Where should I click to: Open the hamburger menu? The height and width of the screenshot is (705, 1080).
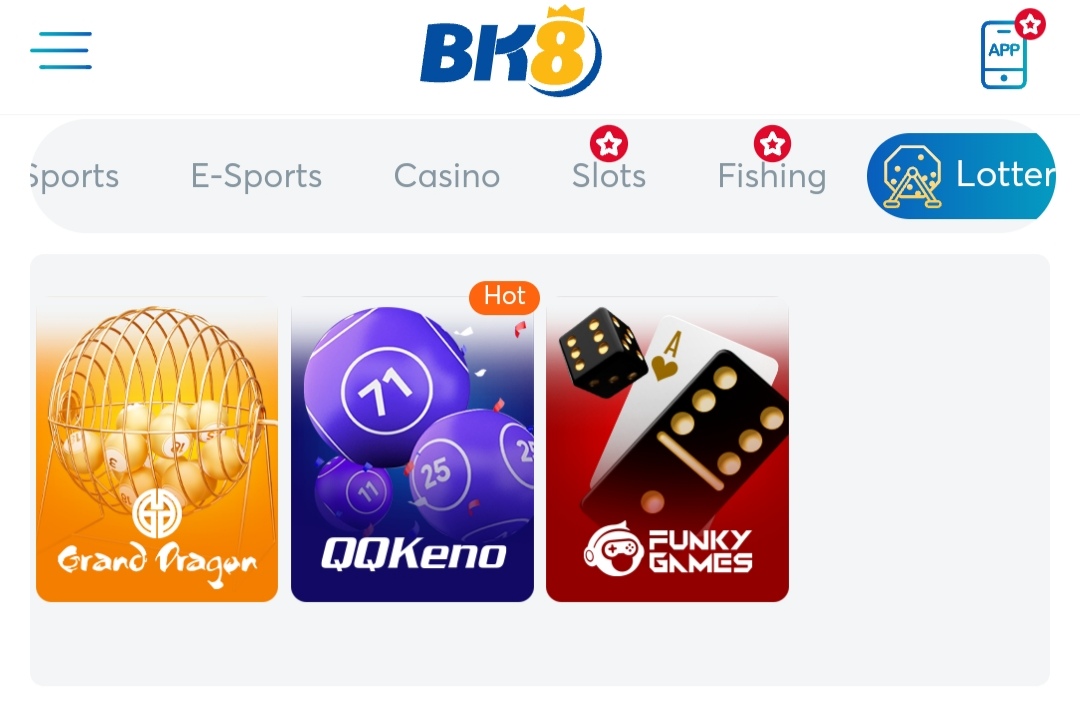pos(61,50)
